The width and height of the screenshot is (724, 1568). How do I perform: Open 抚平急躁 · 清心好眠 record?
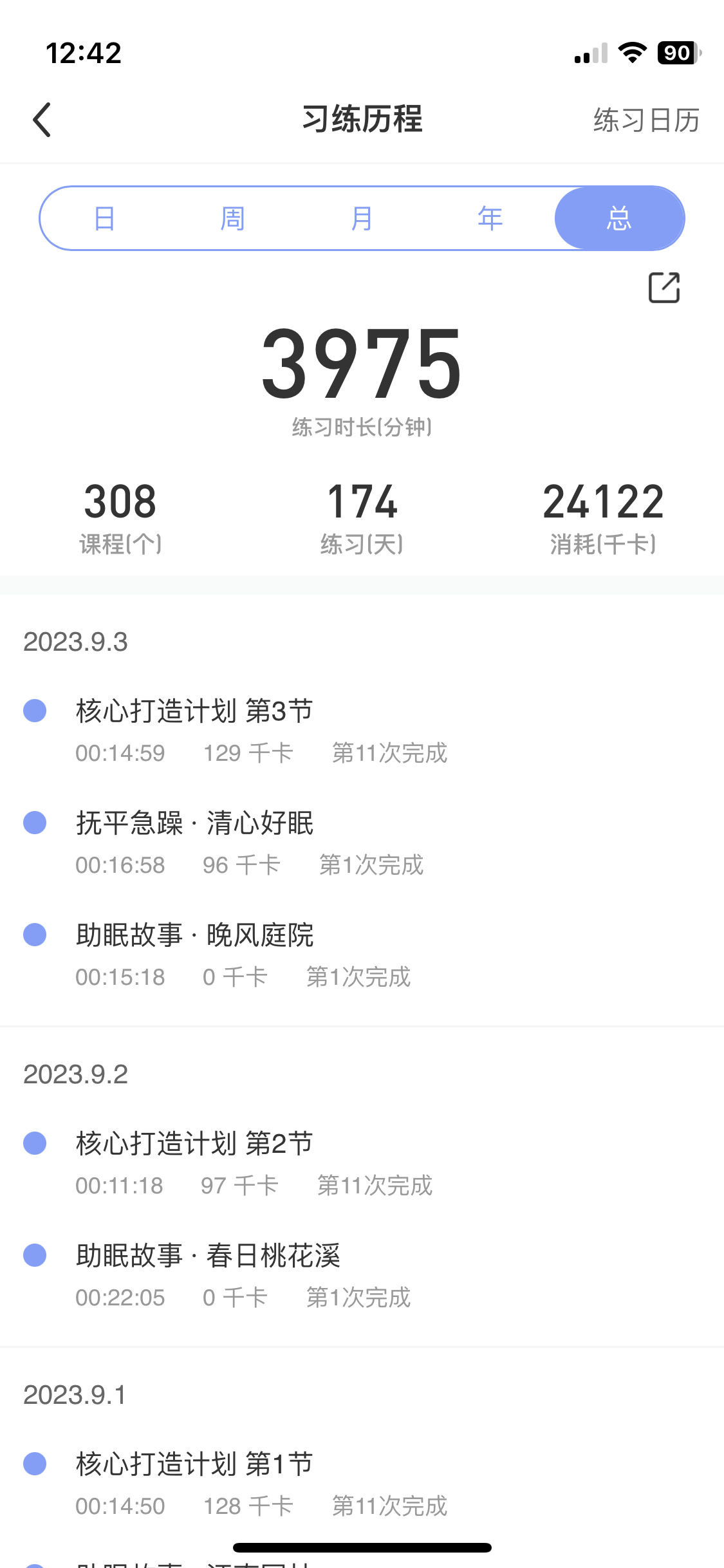362,843
